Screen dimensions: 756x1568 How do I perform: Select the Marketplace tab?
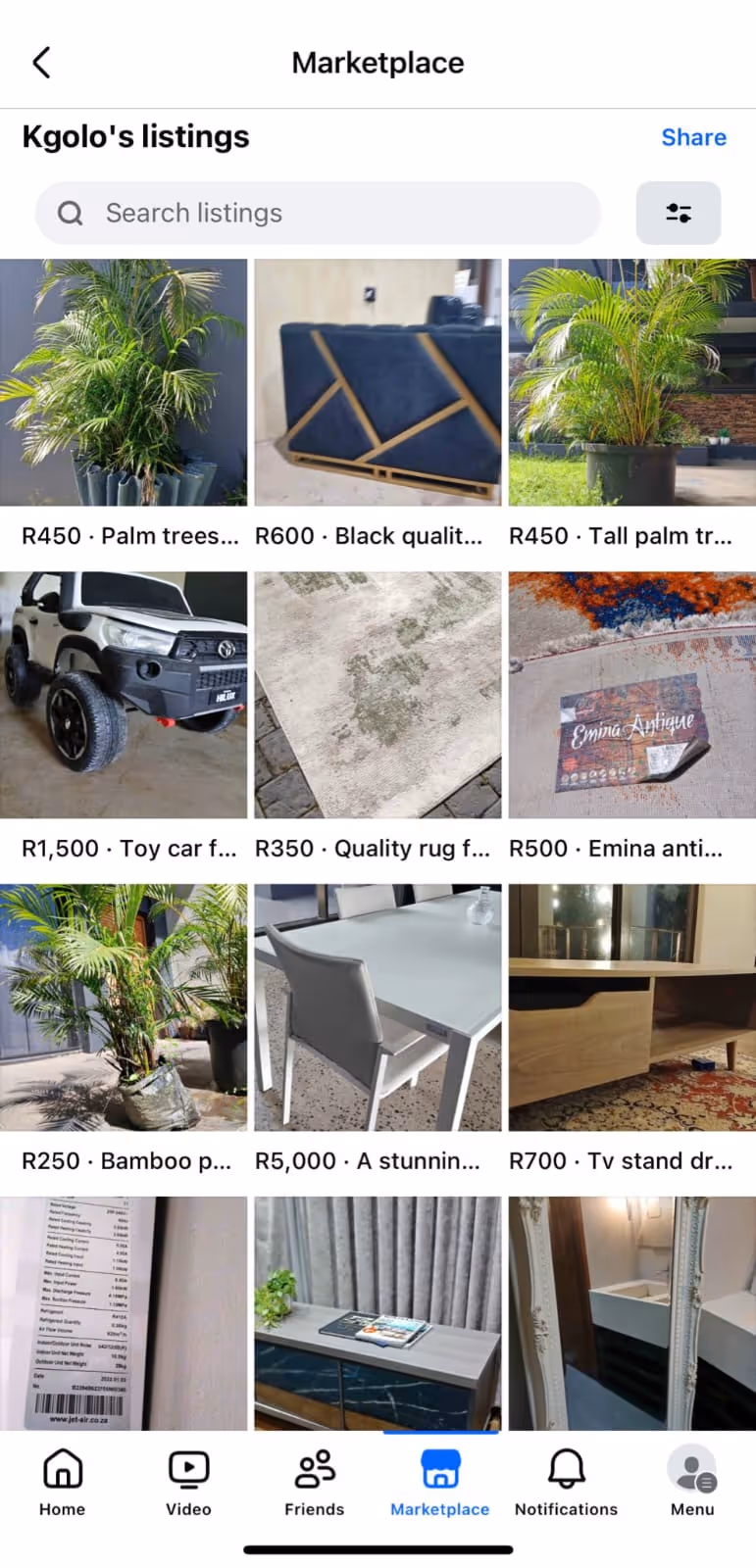[439, 1484]
